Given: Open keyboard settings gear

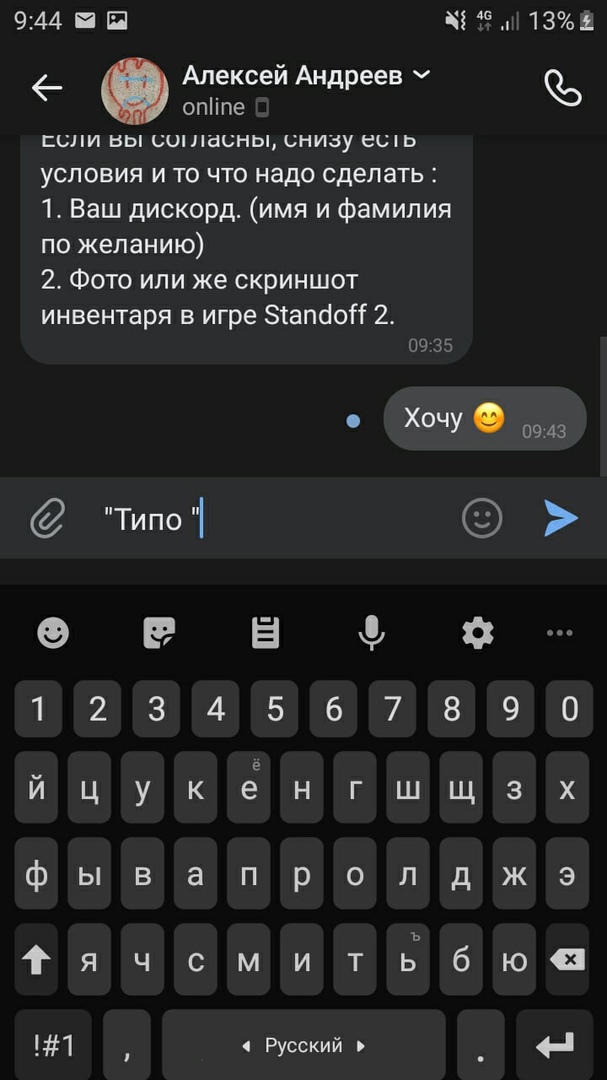Looking at the screenshot, I should [478, 632].
